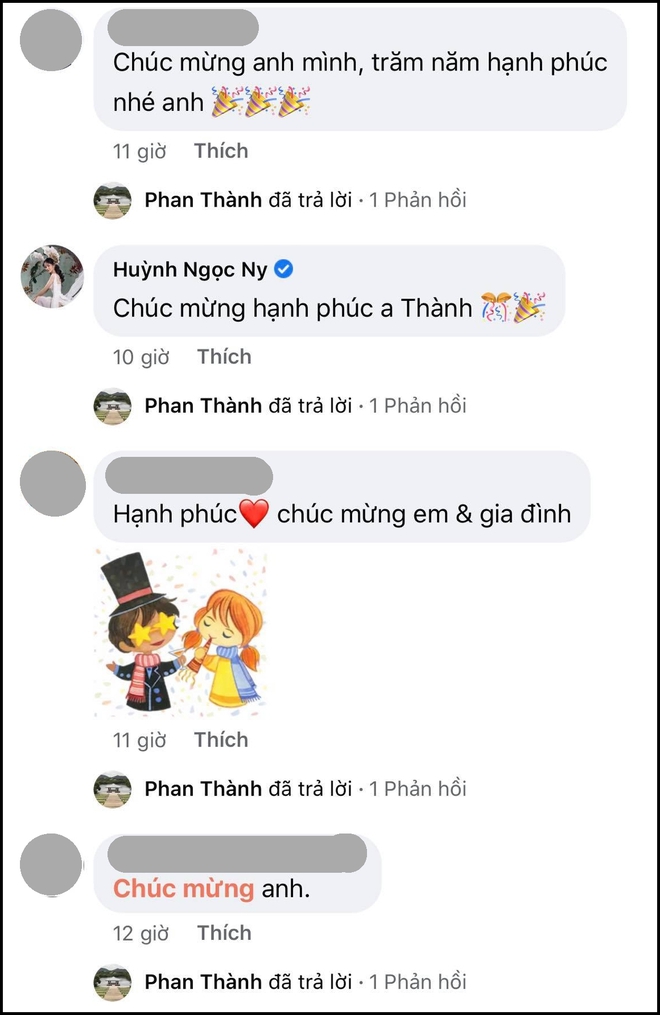This screenshot has width=660, height=1015.
Task: Tap Huỳnh Ngọc Ny's profile picture
Action: point(52,276)
